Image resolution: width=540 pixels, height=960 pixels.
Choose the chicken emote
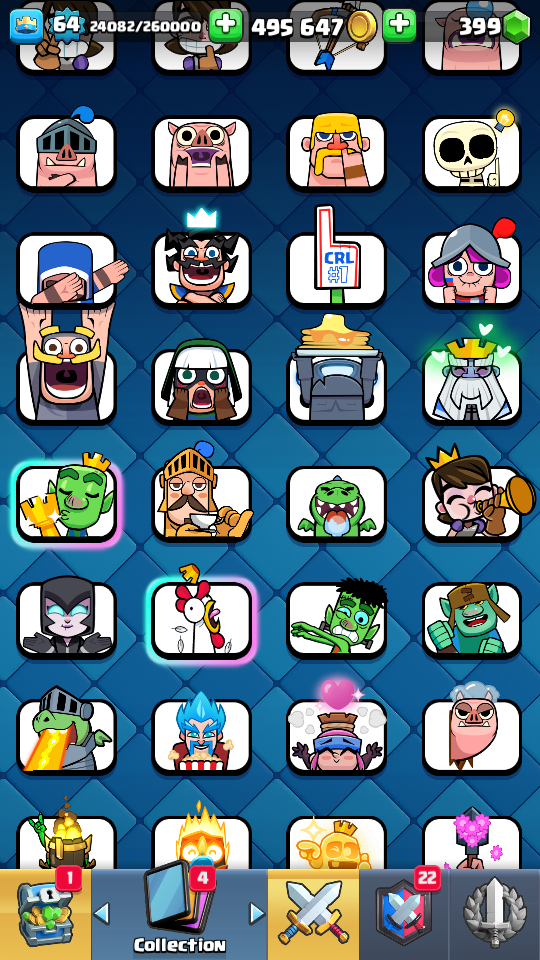pyautogui.click(x=201, y=618)
